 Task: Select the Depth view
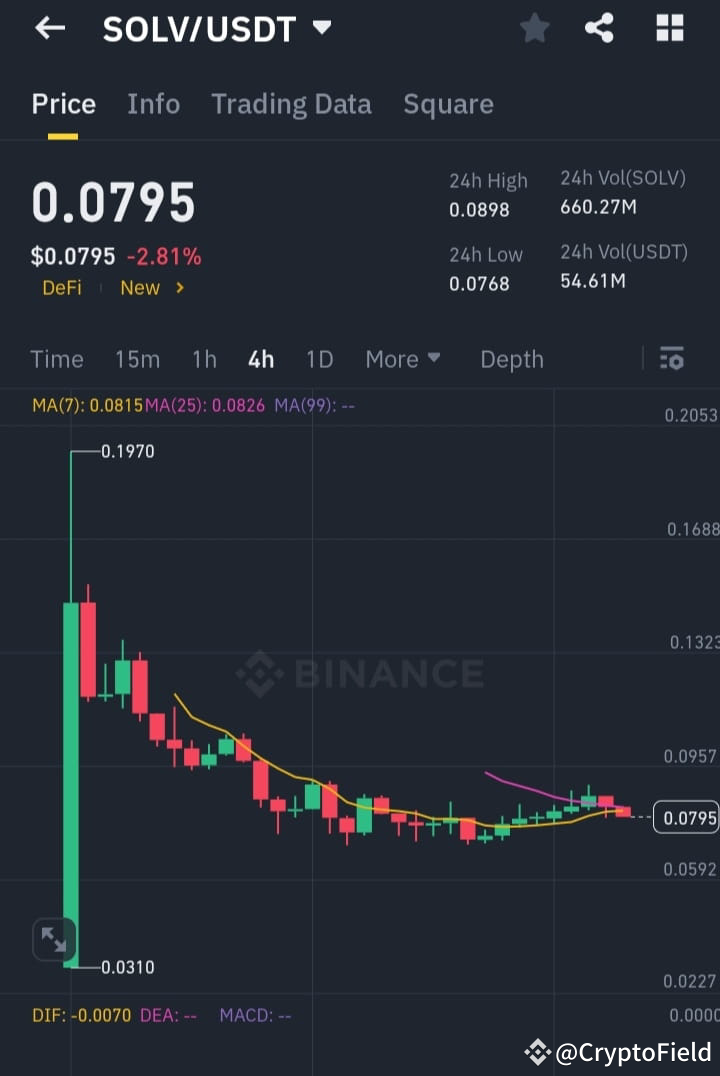point(511,358)
